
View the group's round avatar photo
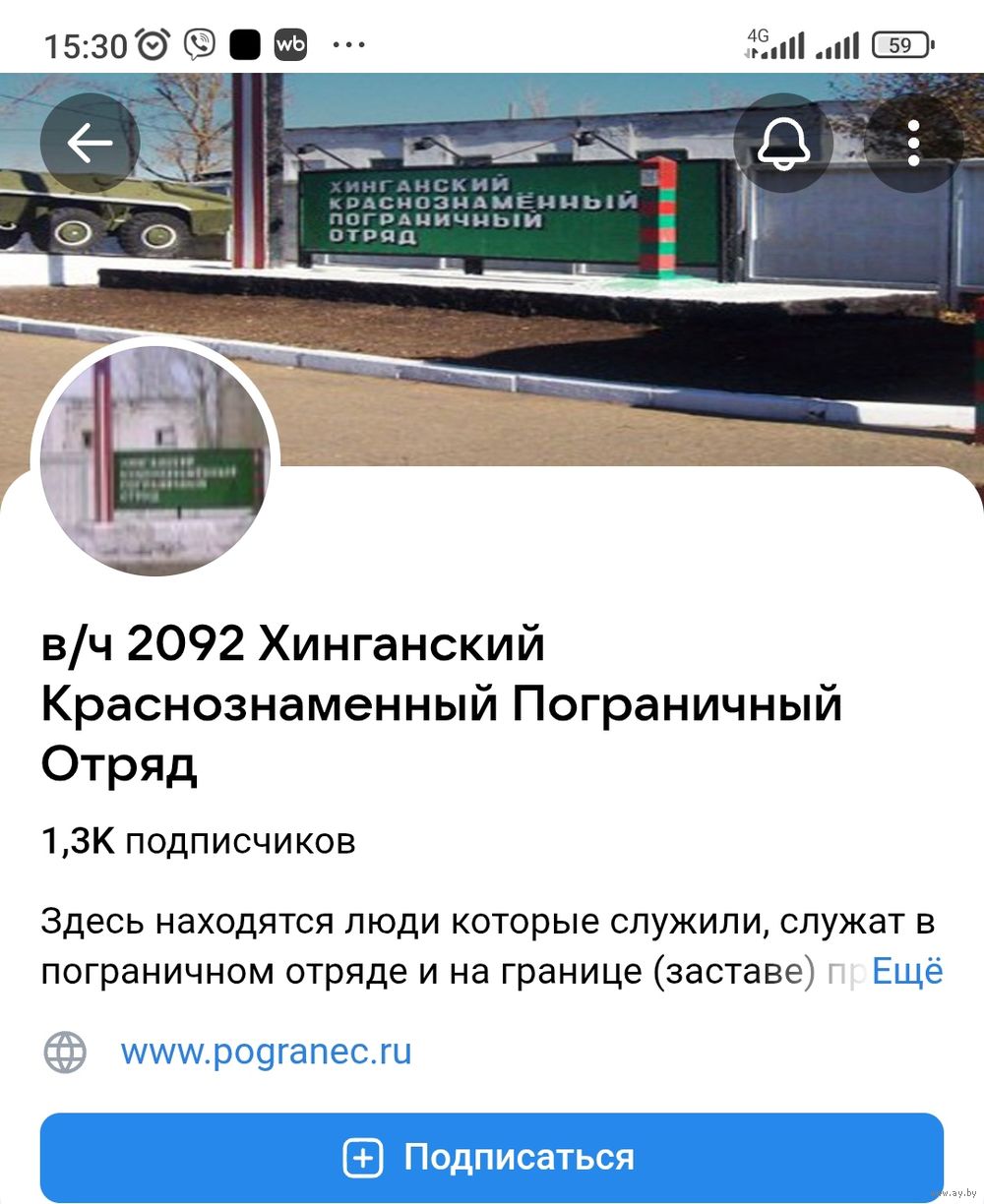point(155,458)
